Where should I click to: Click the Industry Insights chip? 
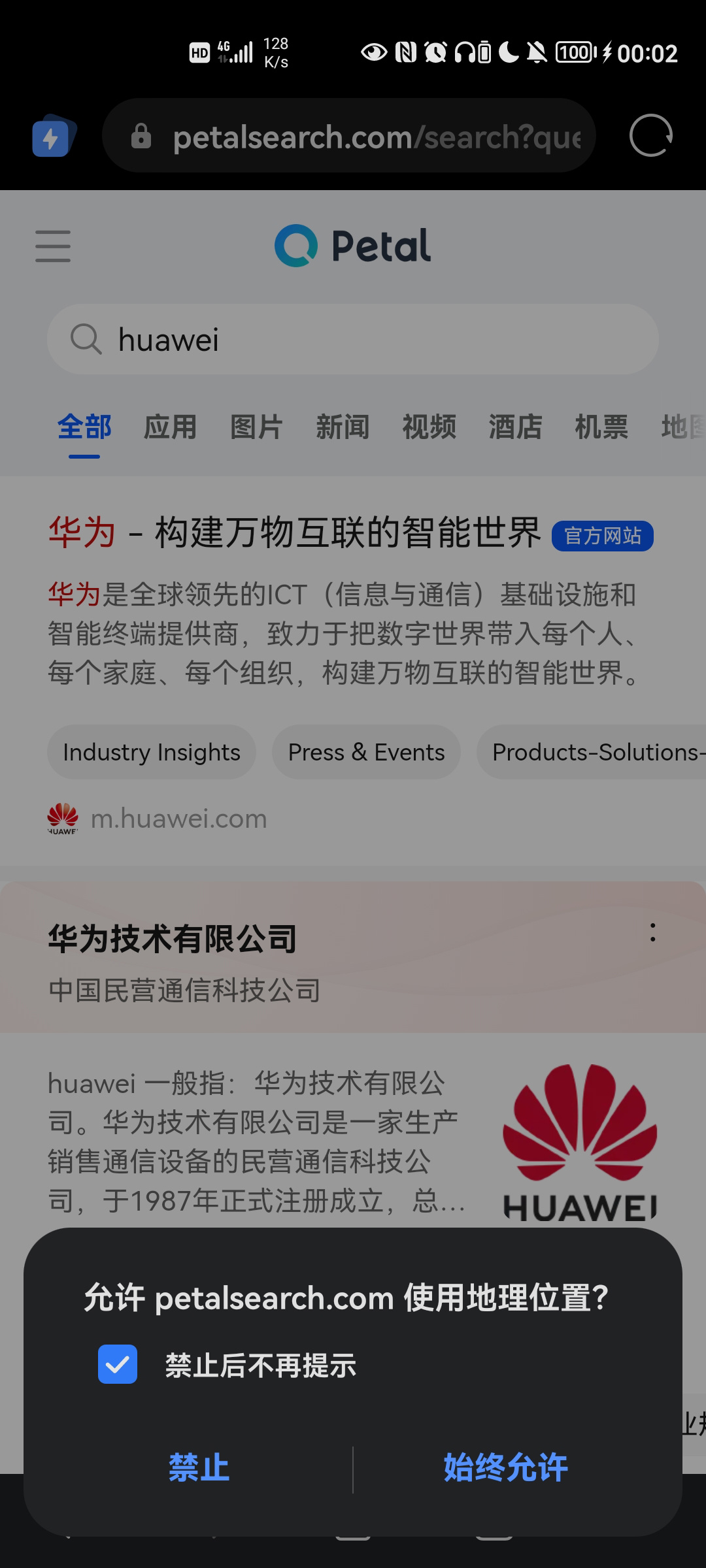click(x=151, y=752)
